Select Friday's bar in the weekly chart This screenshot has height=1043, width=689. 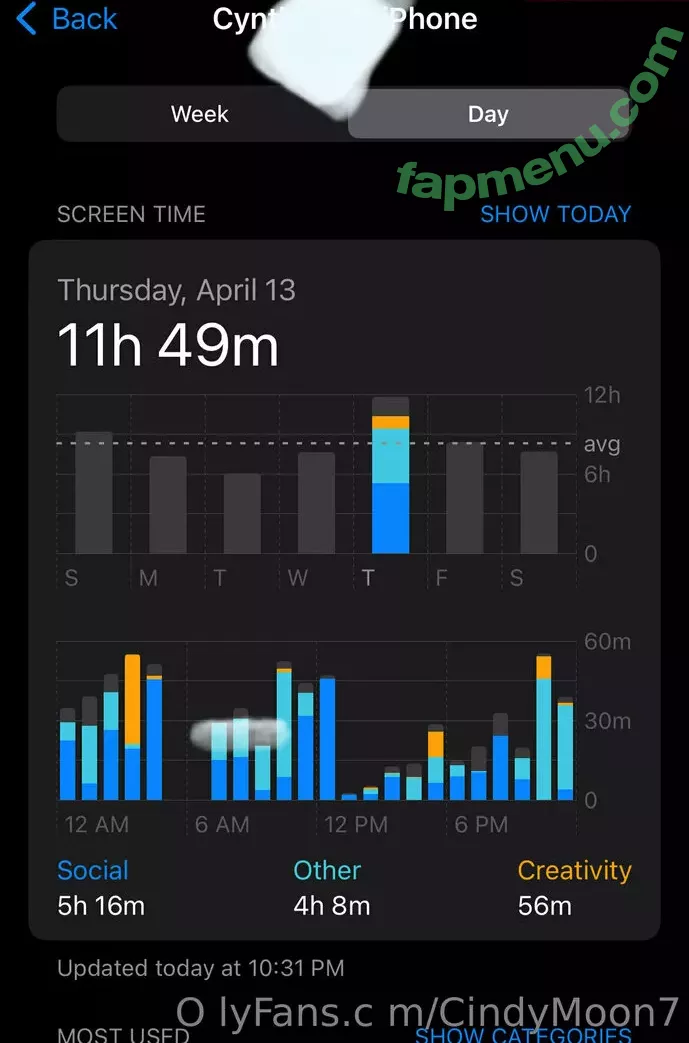(464, 498)
